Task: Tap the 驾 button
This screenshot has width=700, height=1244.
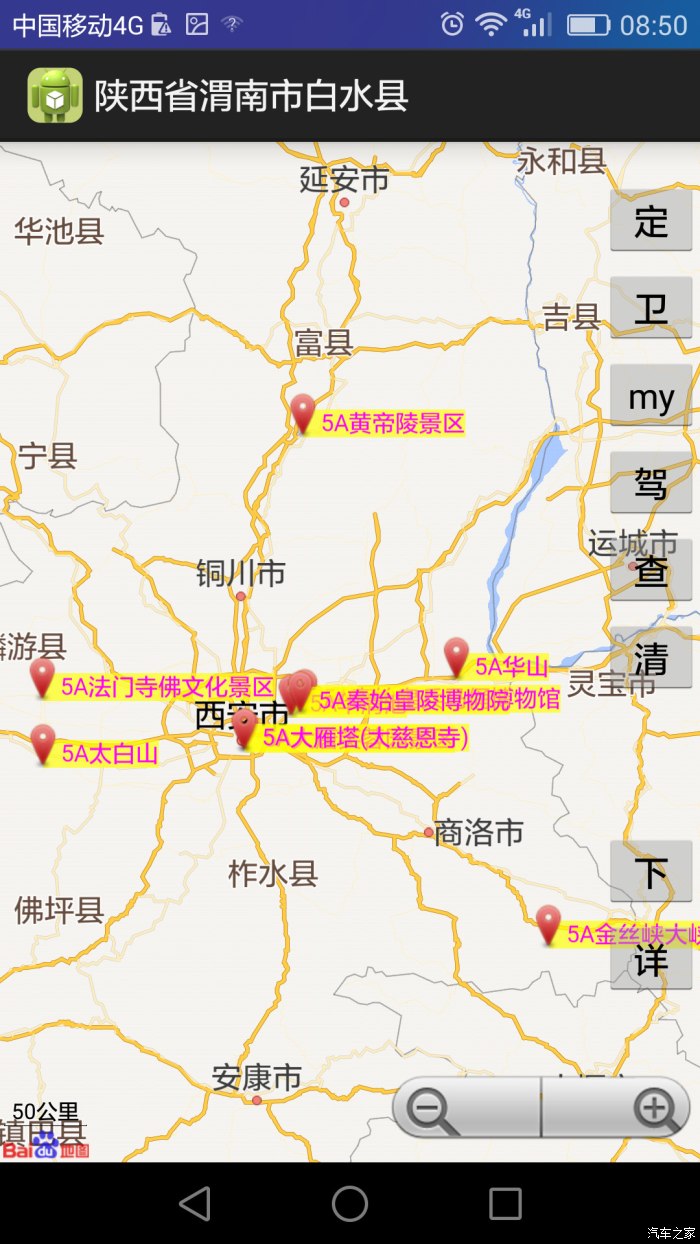Action: (651, 483)
